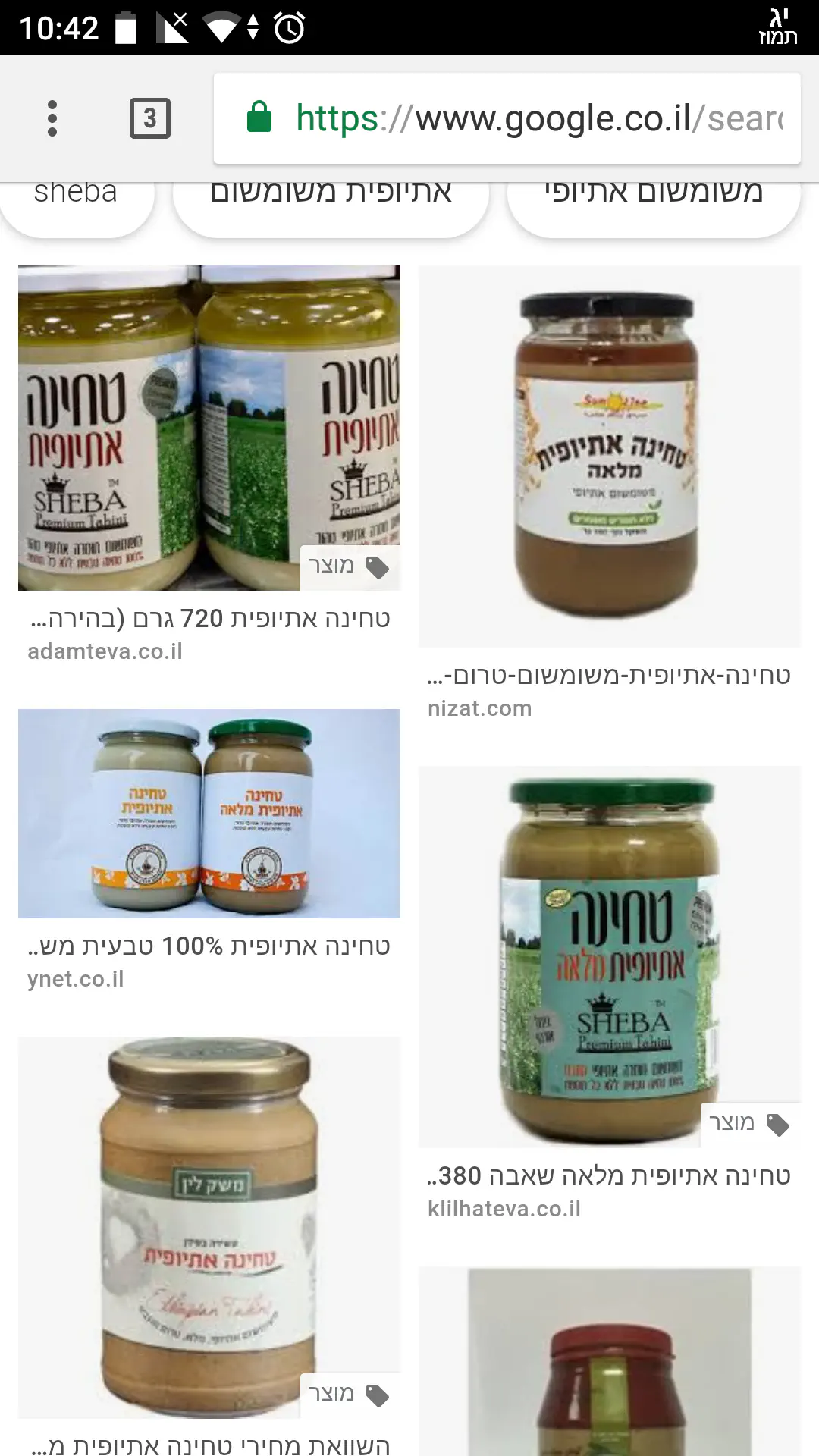Open the 'השוואת מחירי טחינה' image result
The image size is (819, 1456).
tap(209, 1227)
